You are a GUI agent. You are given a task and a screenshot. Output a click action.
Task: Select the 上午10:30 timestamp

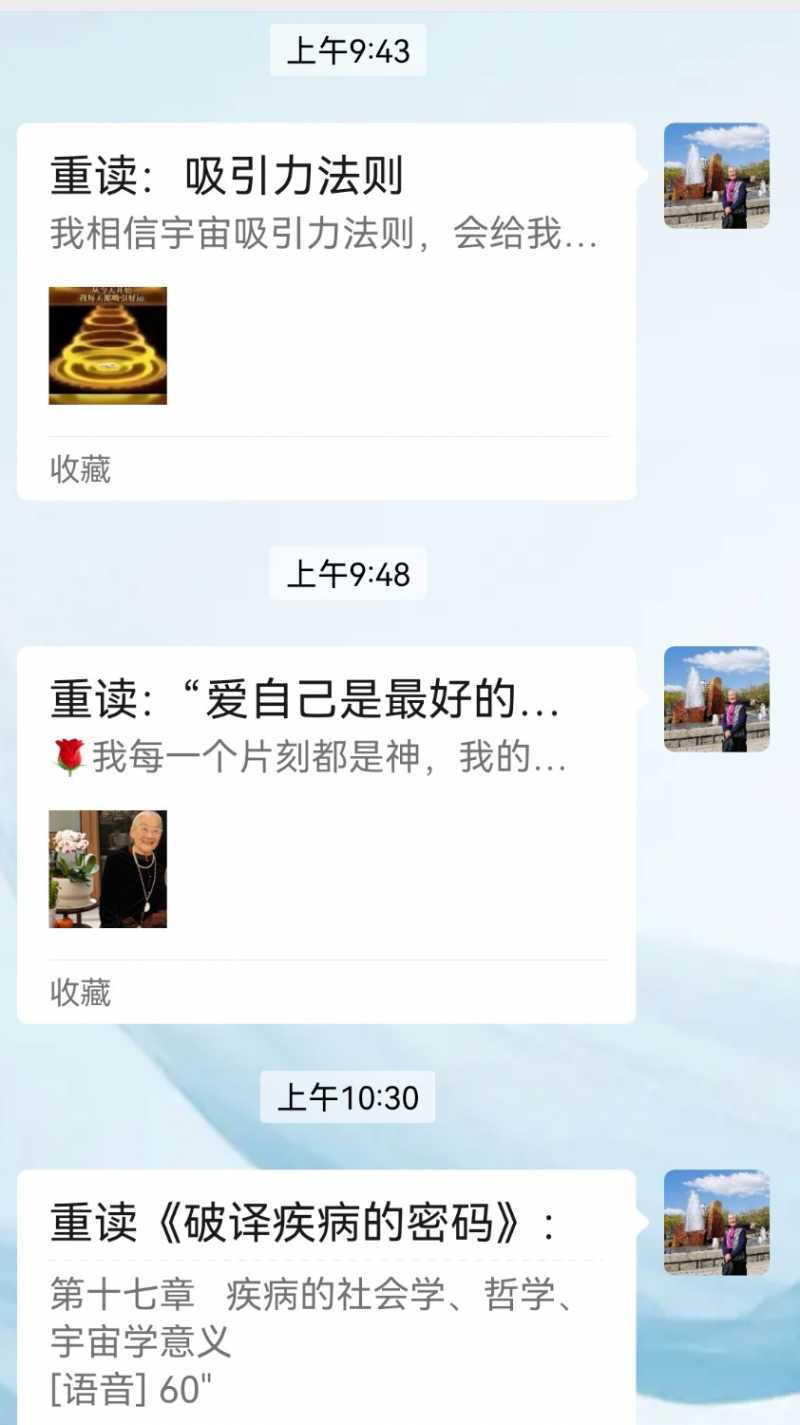(x=347, y=1097)
